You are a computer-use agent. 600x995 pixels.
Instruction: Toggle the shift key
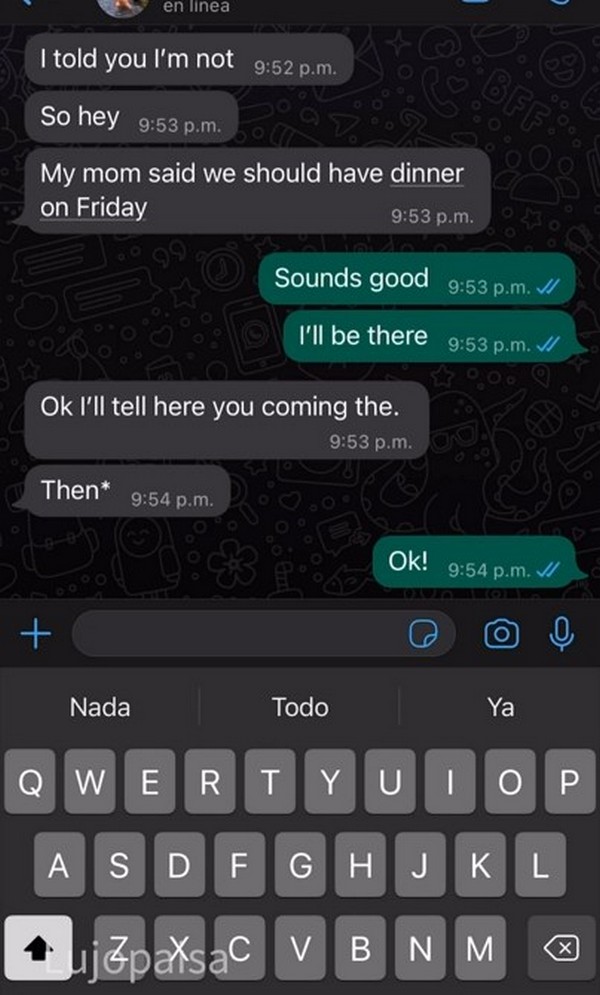tap(38, 949)
